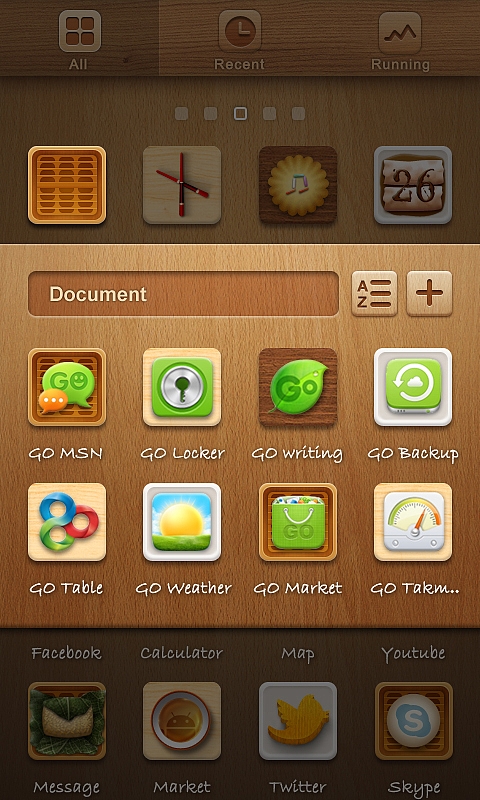Image resolution: width=480 pixels, height=800 pixels.
Task: Switch to the Running tab
Action: pyautogui.click(x=400, y=38)
